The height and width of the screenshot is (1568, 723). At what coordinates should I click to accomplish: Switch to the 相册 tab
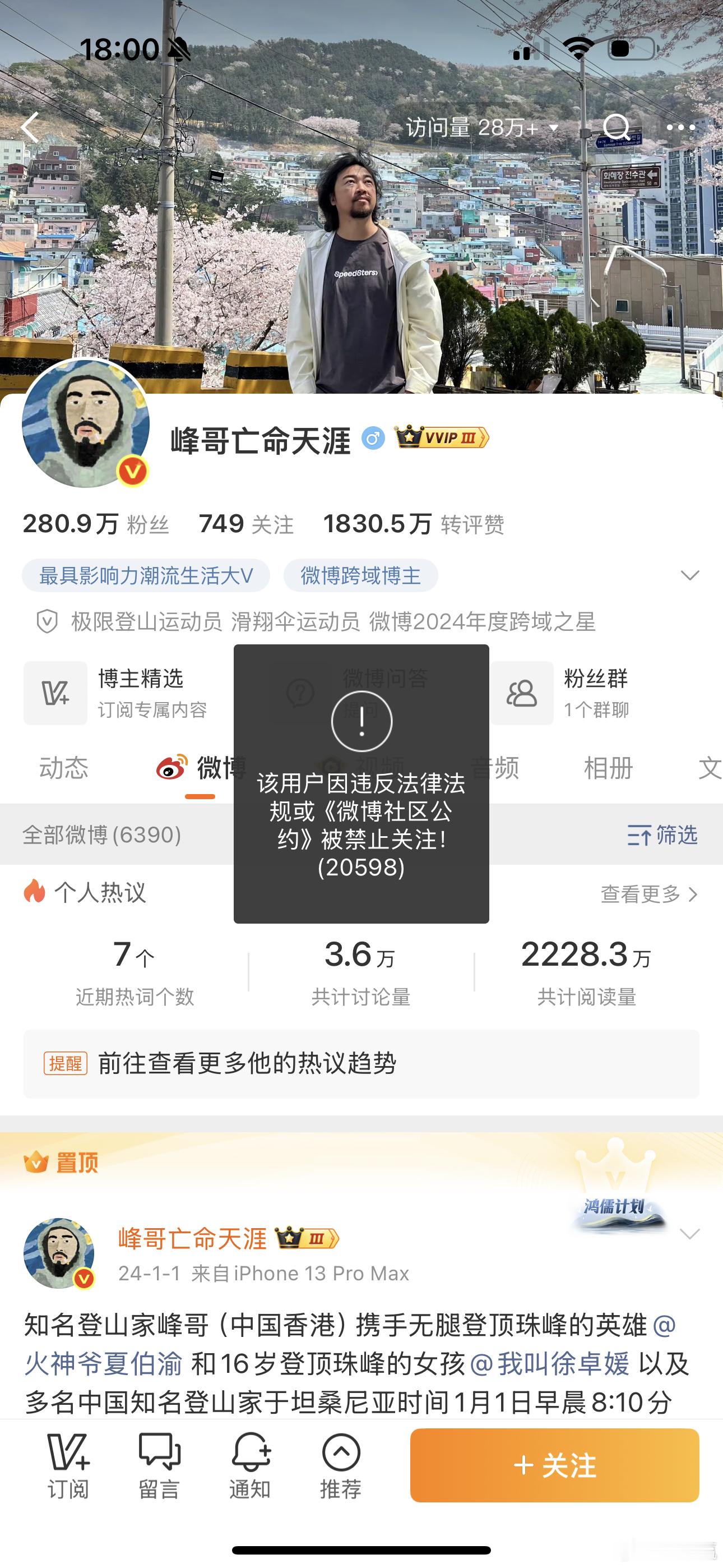tap(609, 769)
